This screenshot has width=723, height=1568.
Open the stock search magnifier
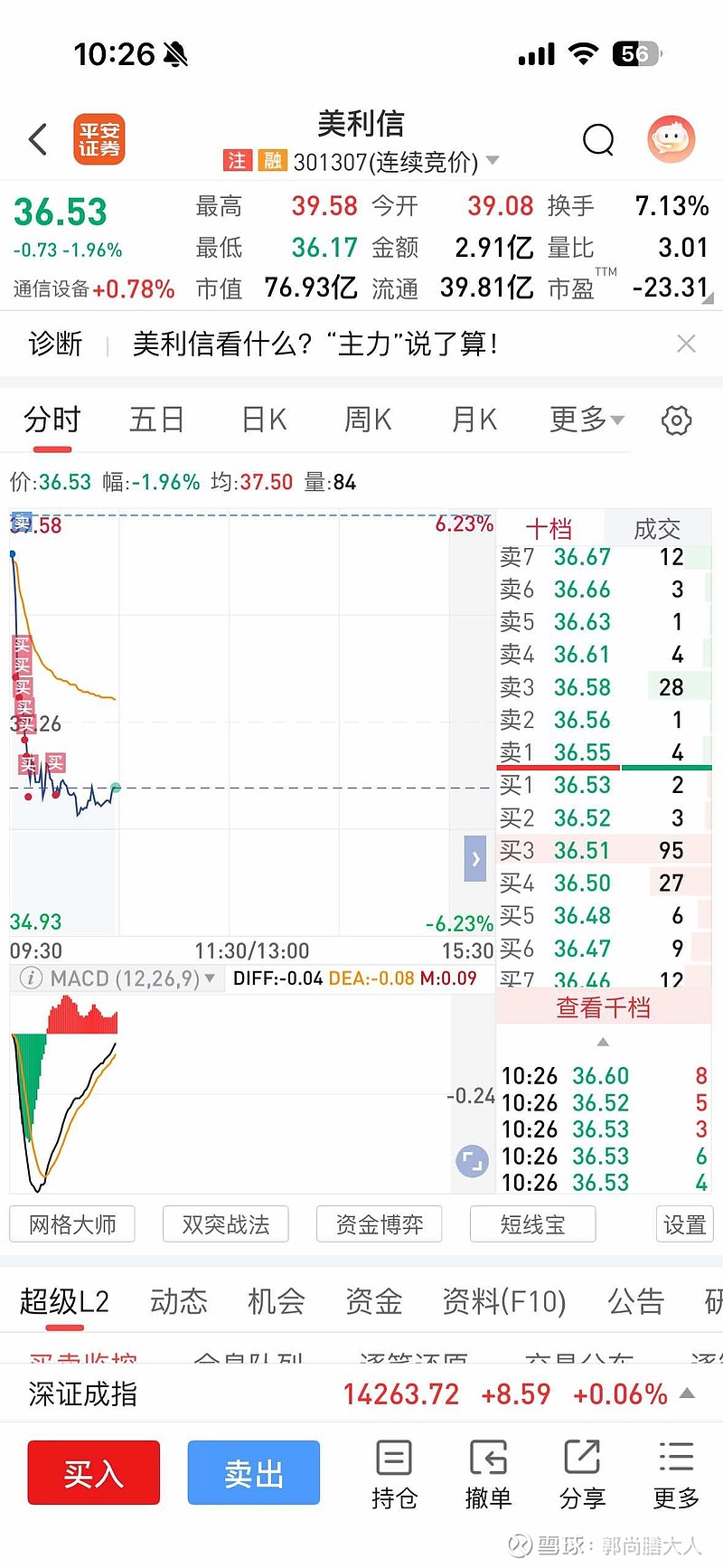pos(598,140)
